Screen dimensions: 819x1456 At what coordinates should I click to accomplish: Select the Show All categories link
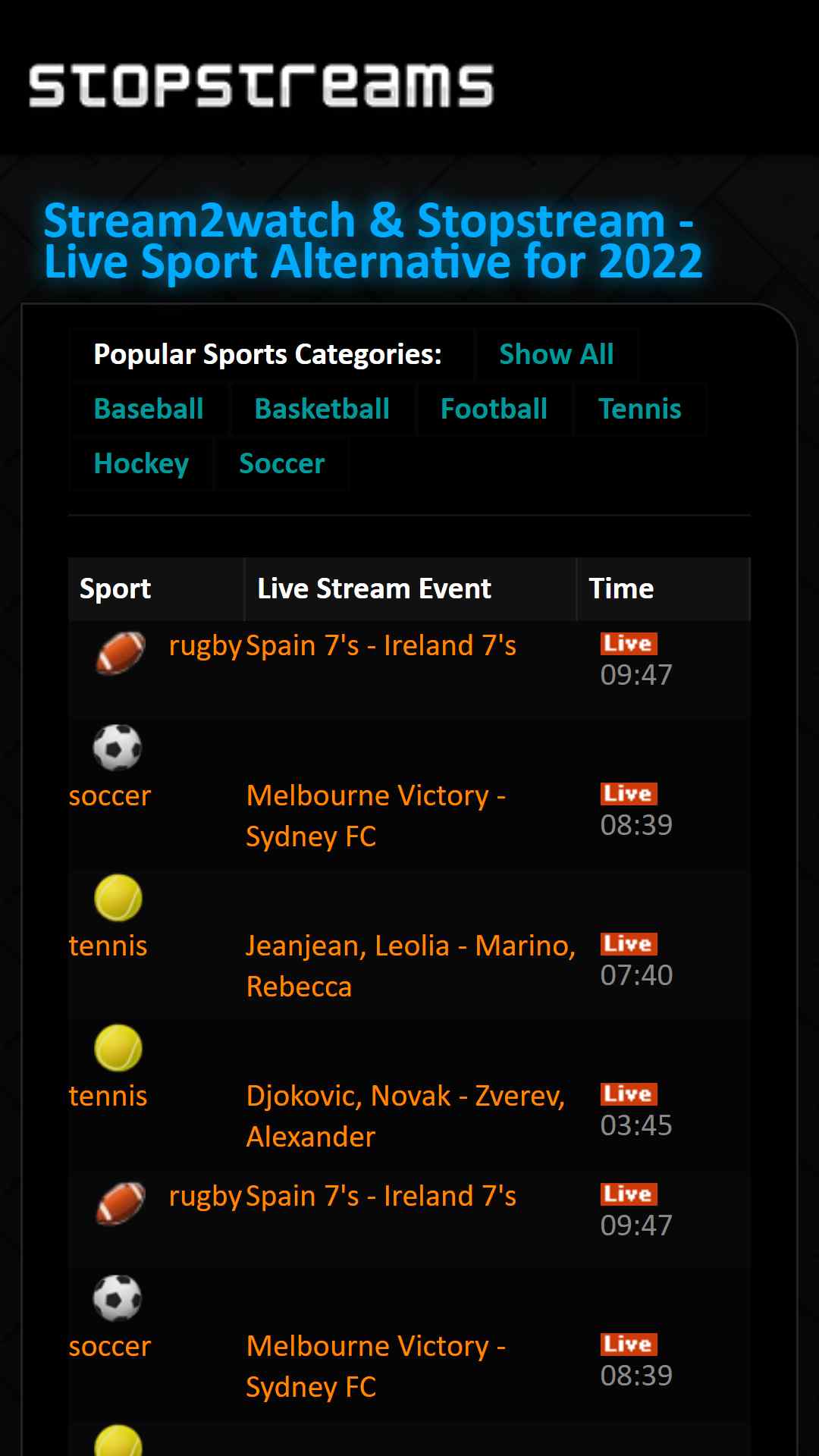click(556, 354)
